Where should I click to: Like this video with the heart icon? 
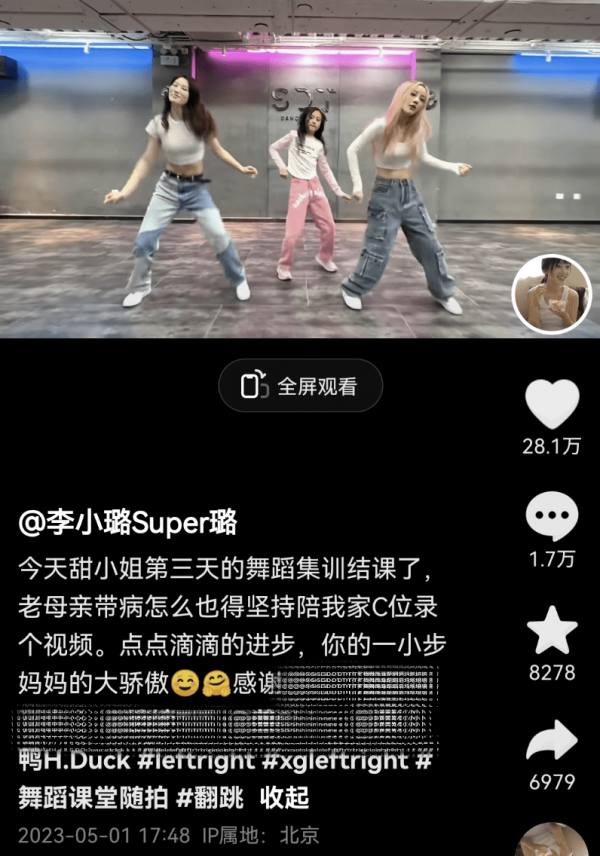click(x=551, y=406)
